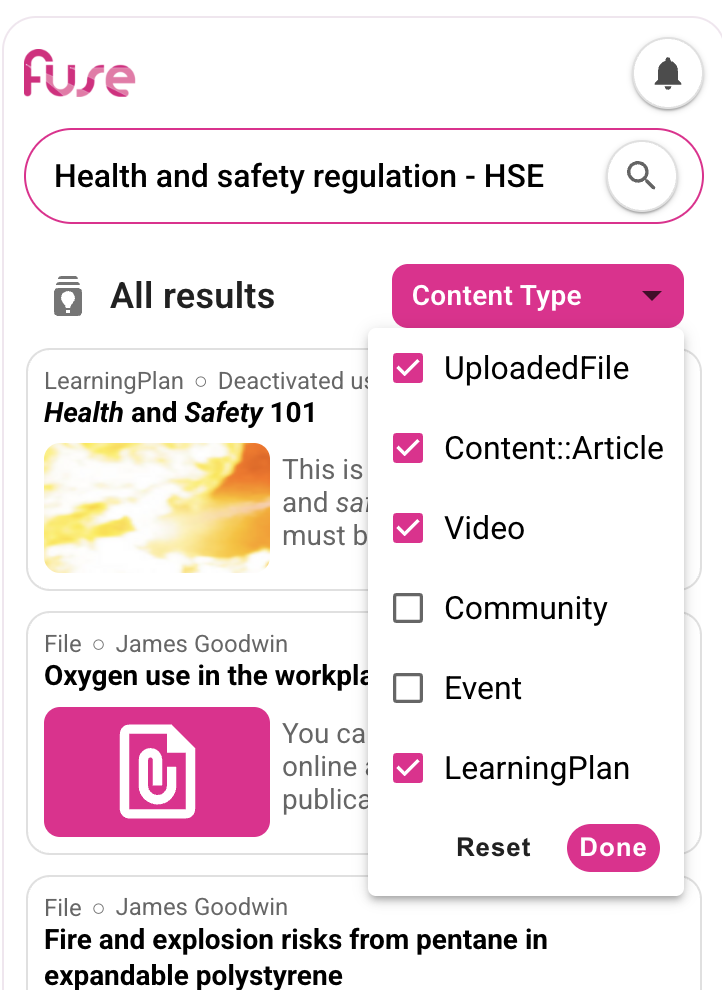Open Health and Safety 101 learning plan
The image size is (722, 990).
180,412
